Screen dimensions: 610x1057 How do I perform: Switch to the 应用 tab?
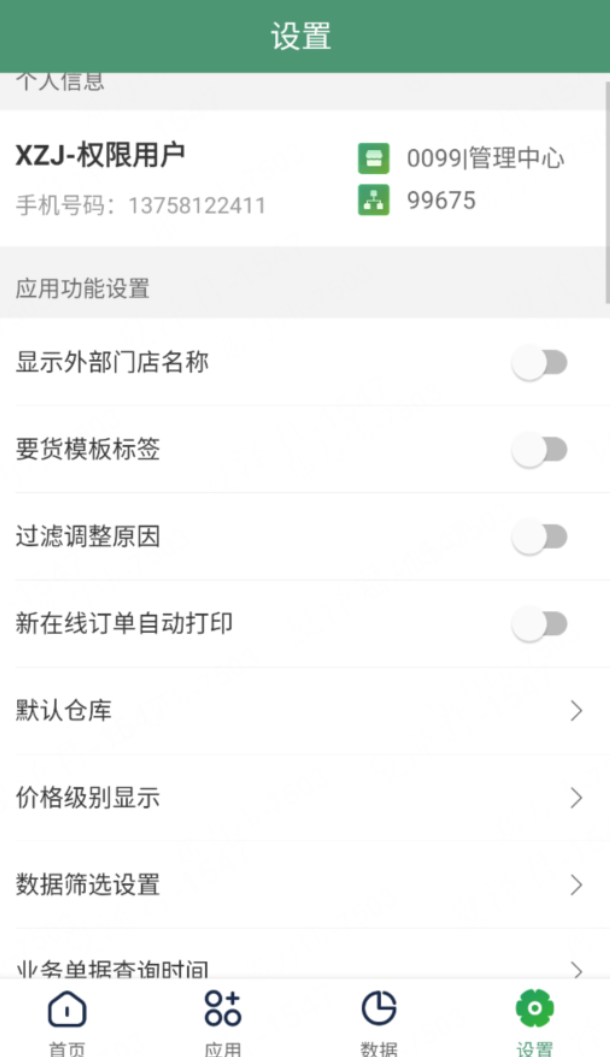[222, 1020]
